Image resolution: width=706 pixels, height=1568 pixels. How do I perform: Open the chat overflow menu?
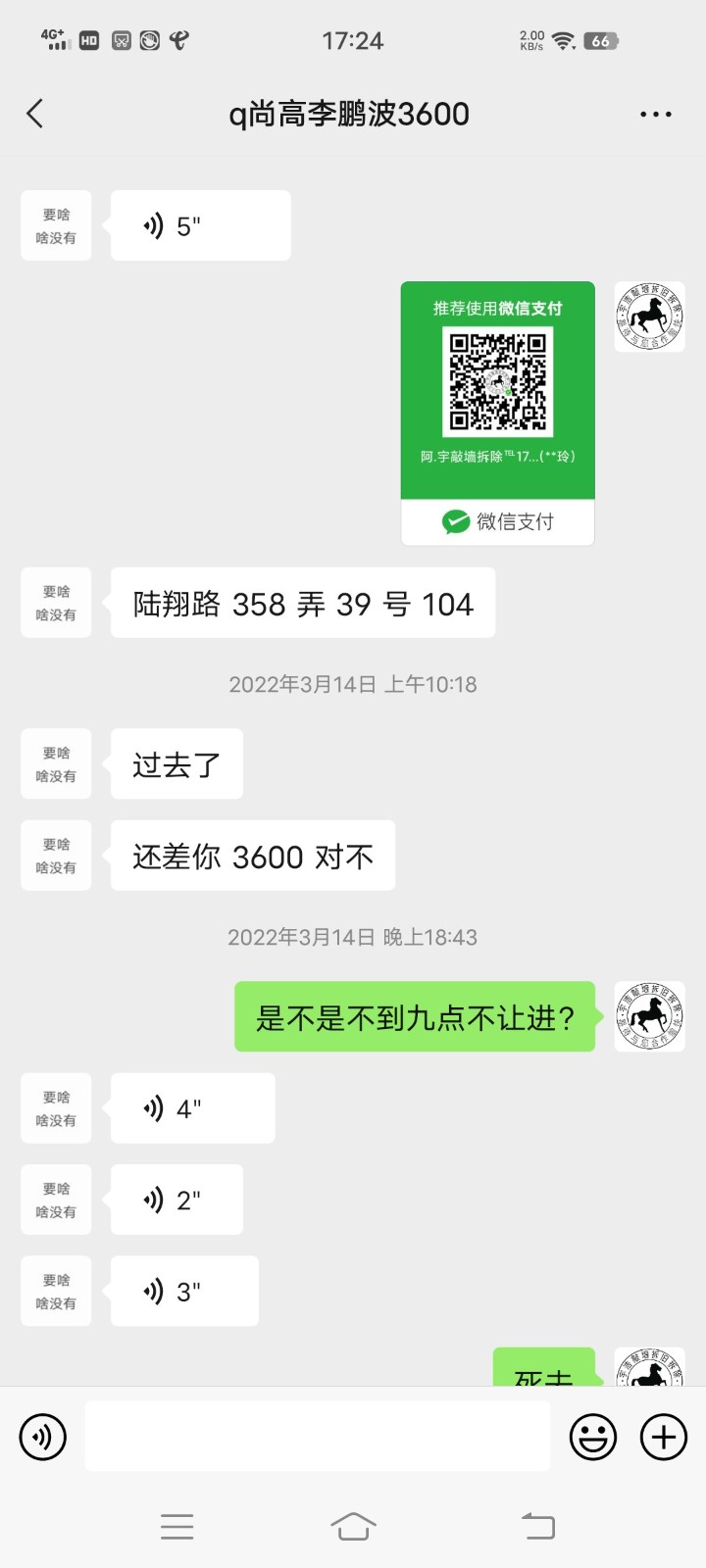655,114
